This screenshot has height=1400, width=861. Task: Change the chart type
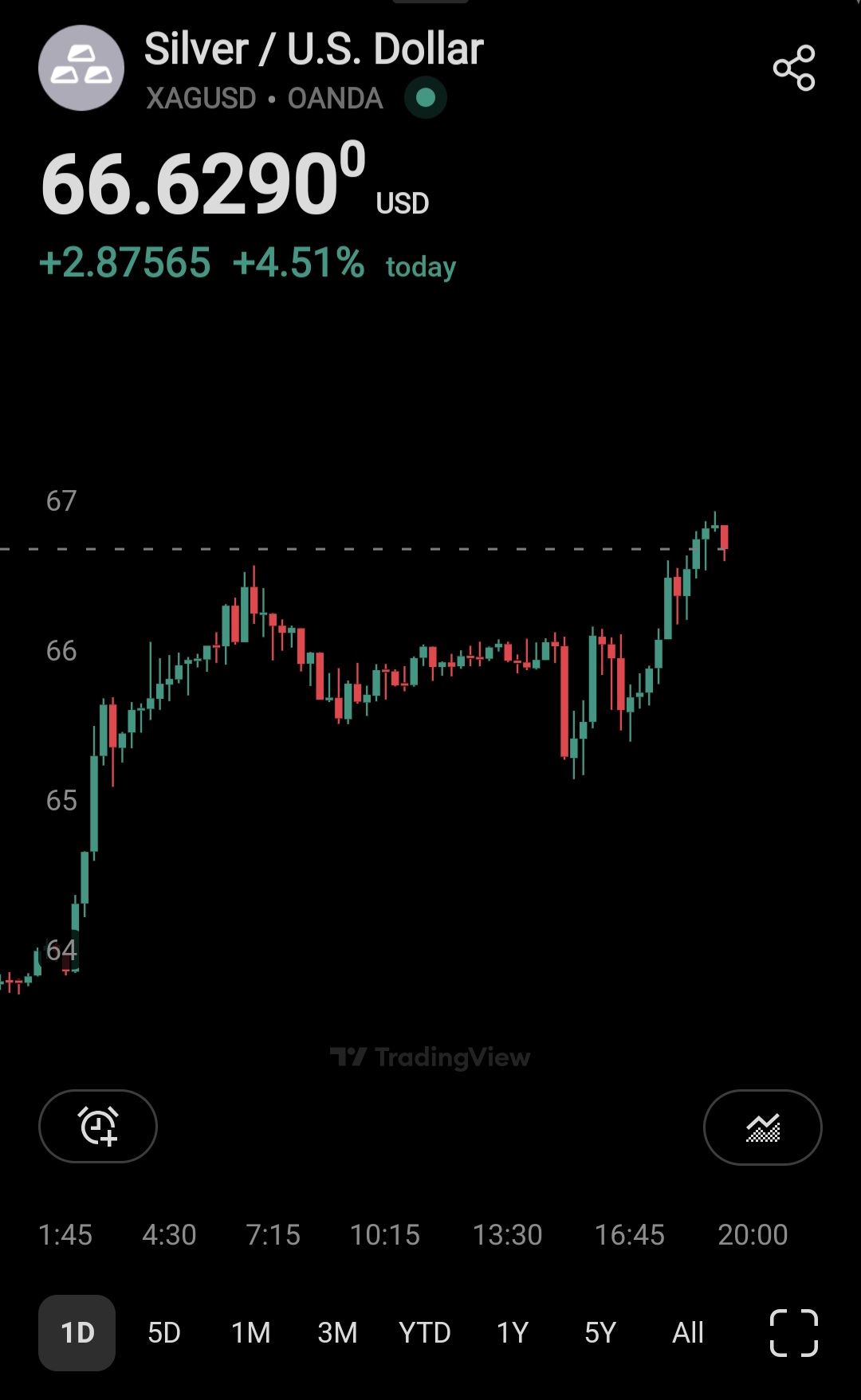(x=762, y=1127)
